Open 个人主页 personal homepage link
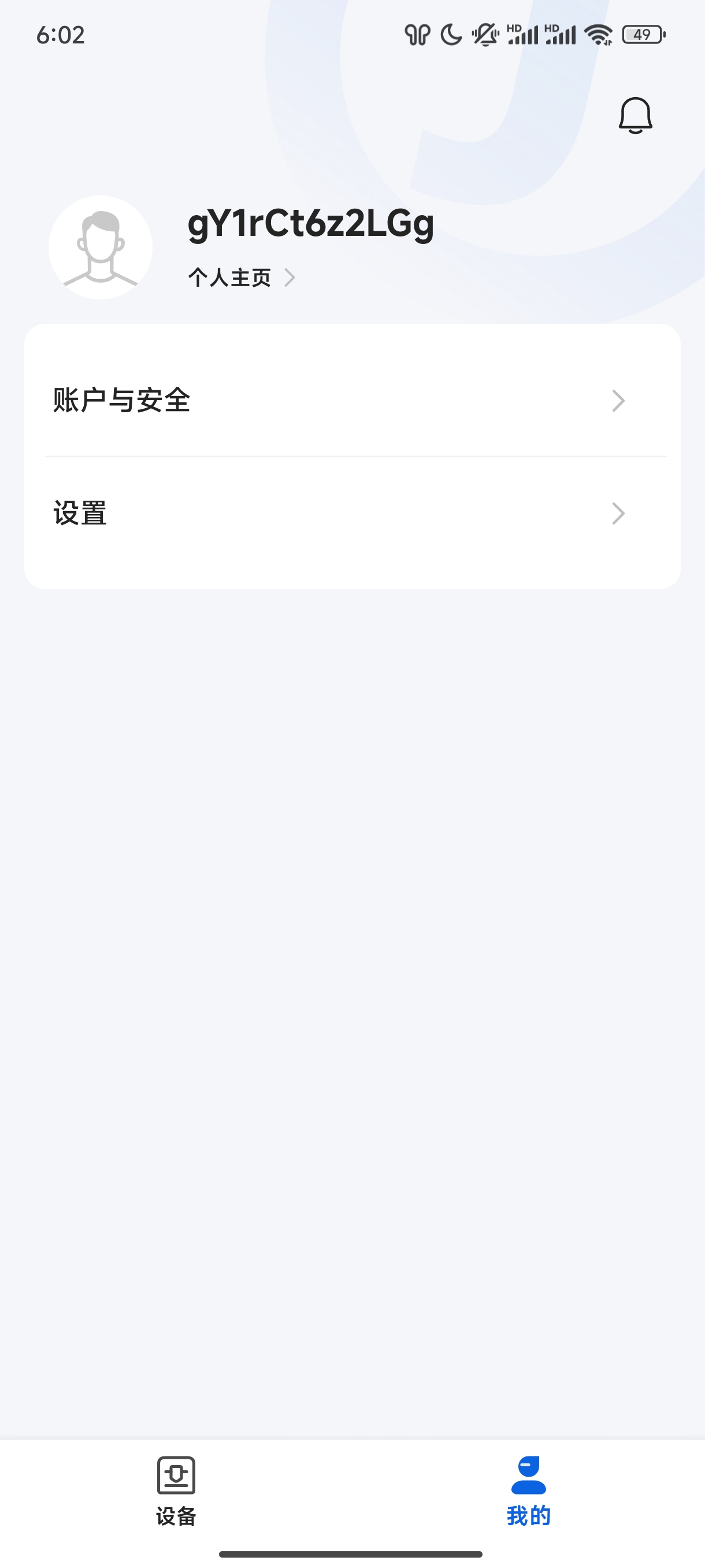Viewport: 705px width, 1568px height. click(241, 278)
